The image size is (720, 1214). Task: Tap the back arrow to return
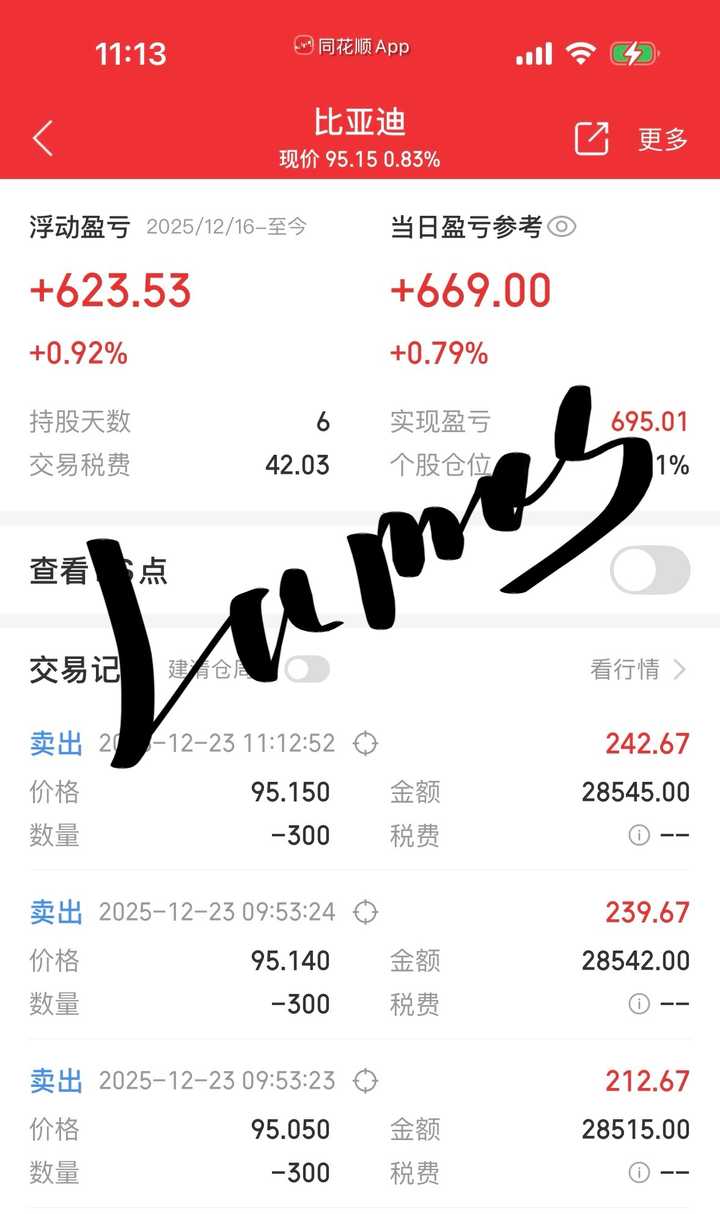tap(42, 138)
